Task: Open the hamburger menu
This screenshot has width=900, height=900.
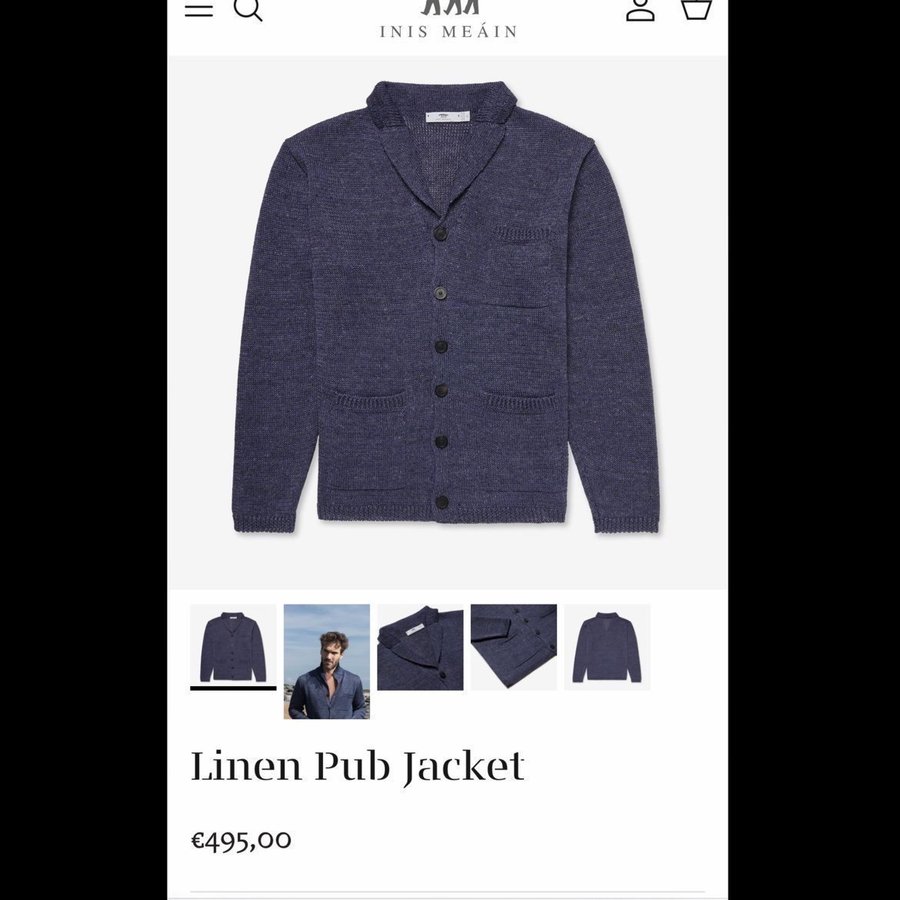Action: point(199,9)
